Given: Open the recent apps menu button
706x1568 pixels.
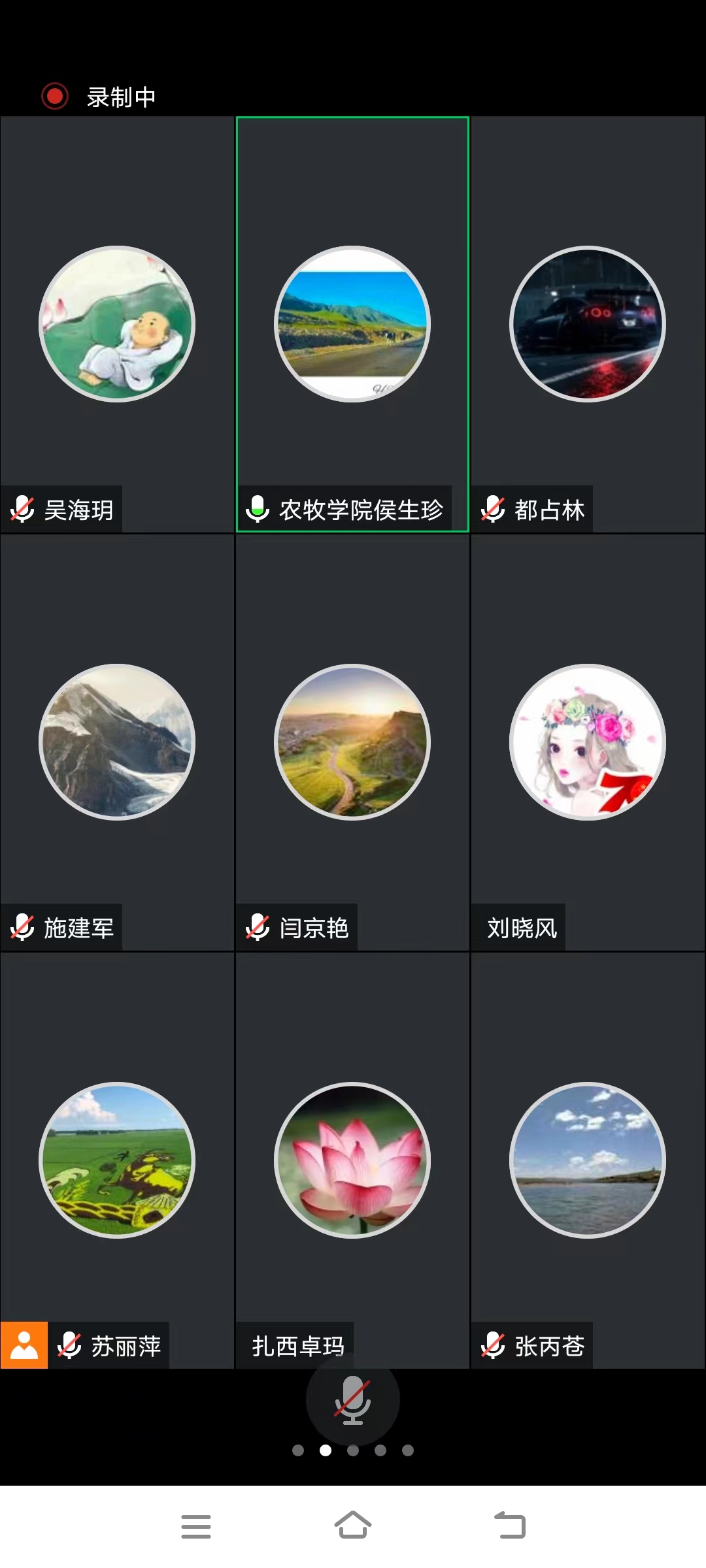Looking at the screenshot, I should (x=196, y=1526).
